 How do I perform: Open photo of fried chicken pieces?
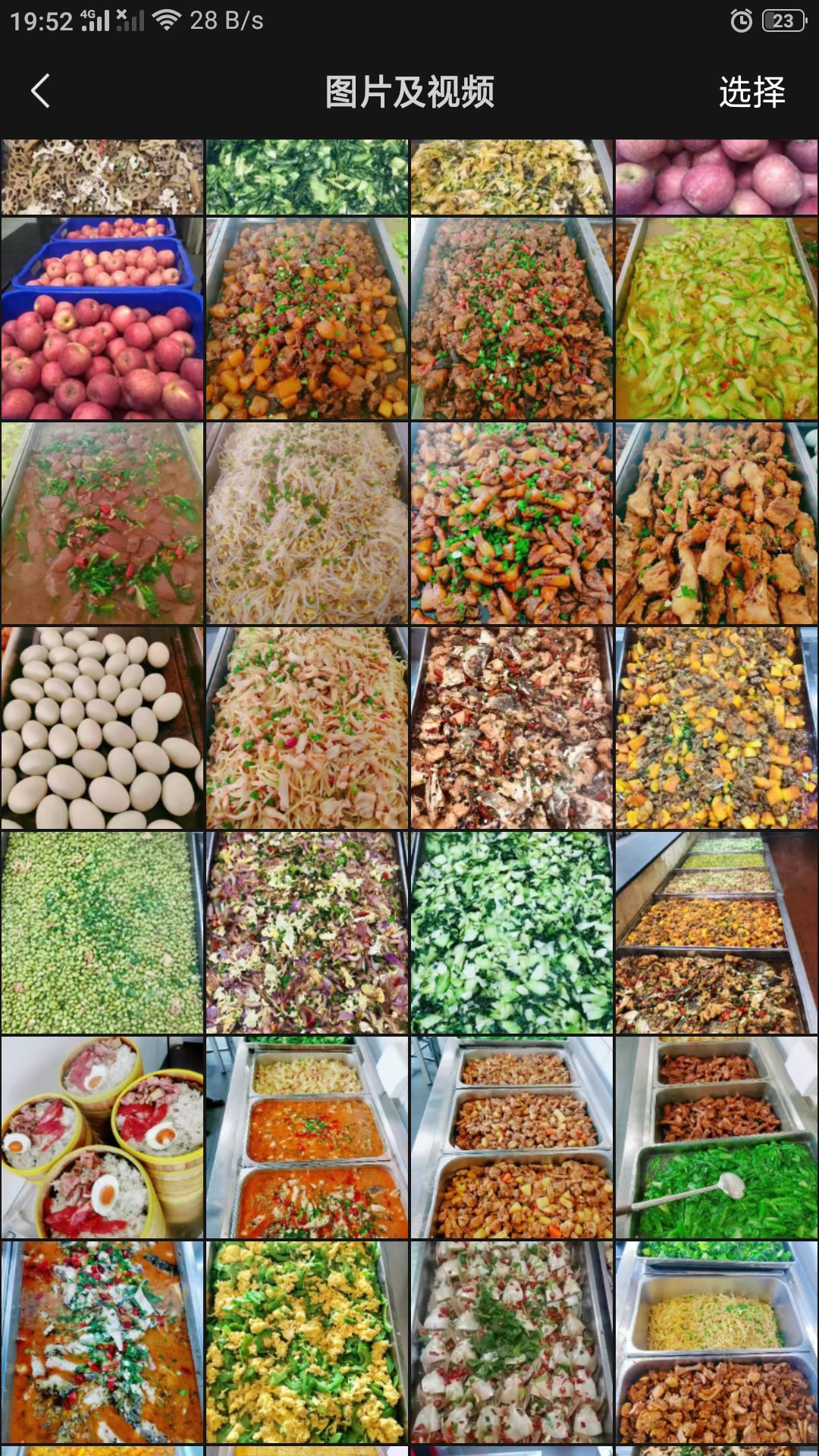(717, 523)
